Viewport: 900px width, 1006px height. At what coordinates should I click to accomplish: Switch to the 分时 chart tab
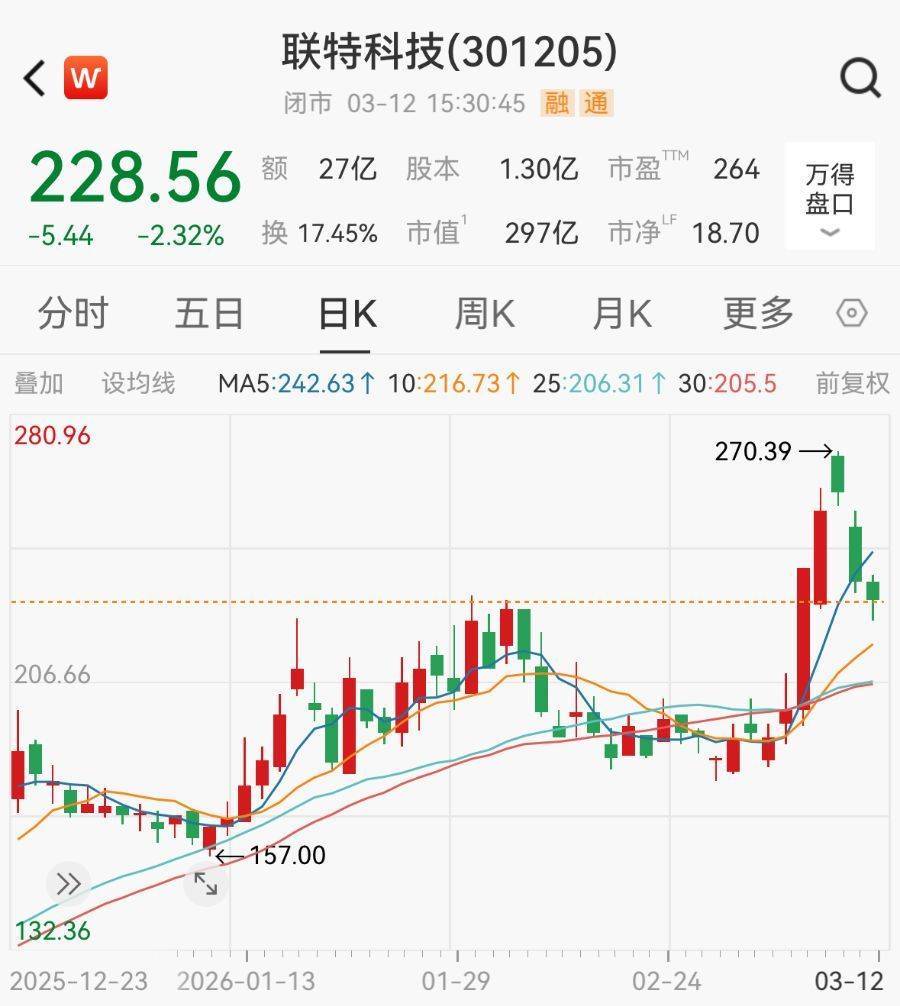pos(72,314)
